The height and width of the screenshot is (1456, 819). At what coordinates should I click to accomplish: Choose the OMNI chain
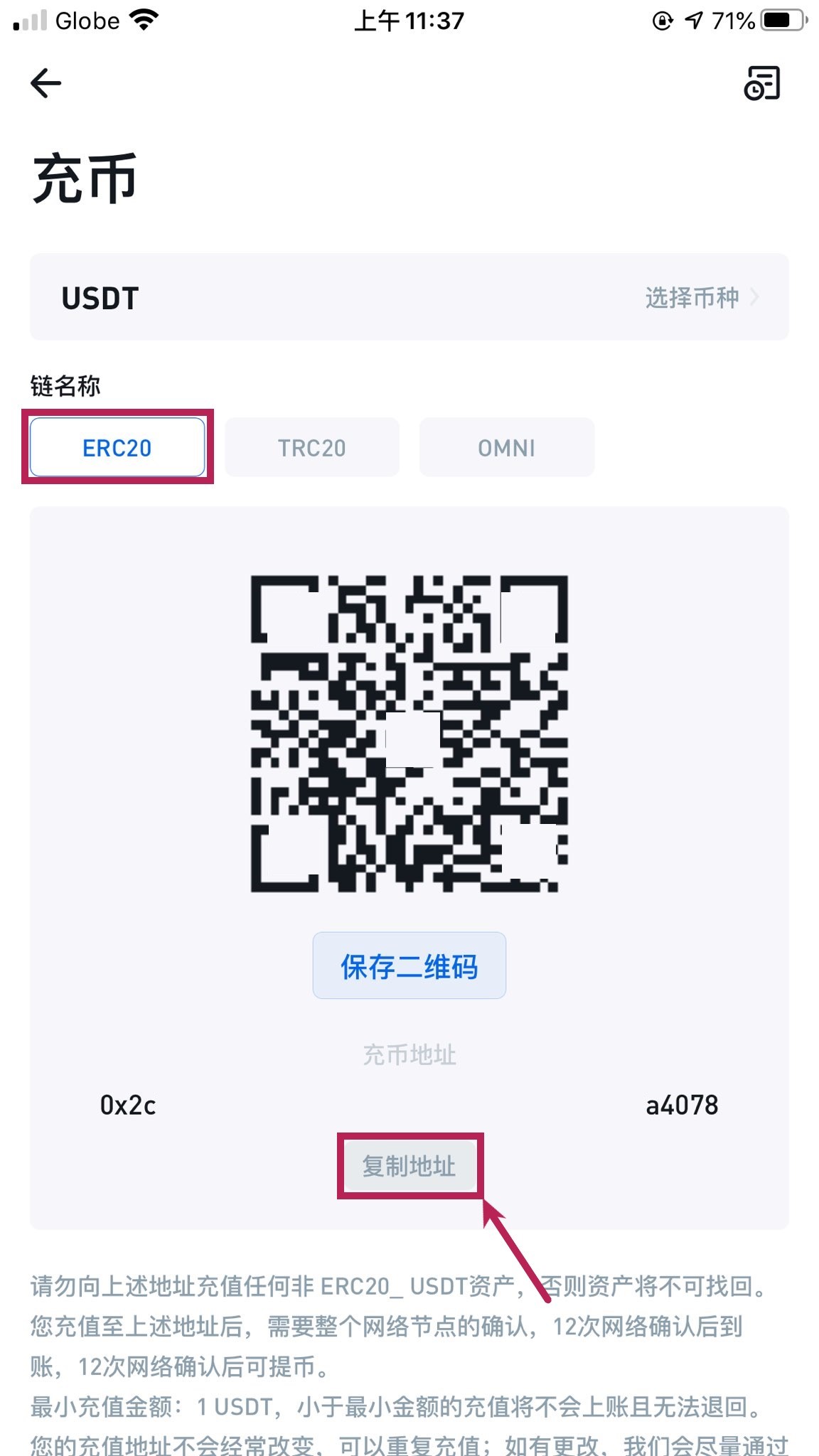pos(506,447)
